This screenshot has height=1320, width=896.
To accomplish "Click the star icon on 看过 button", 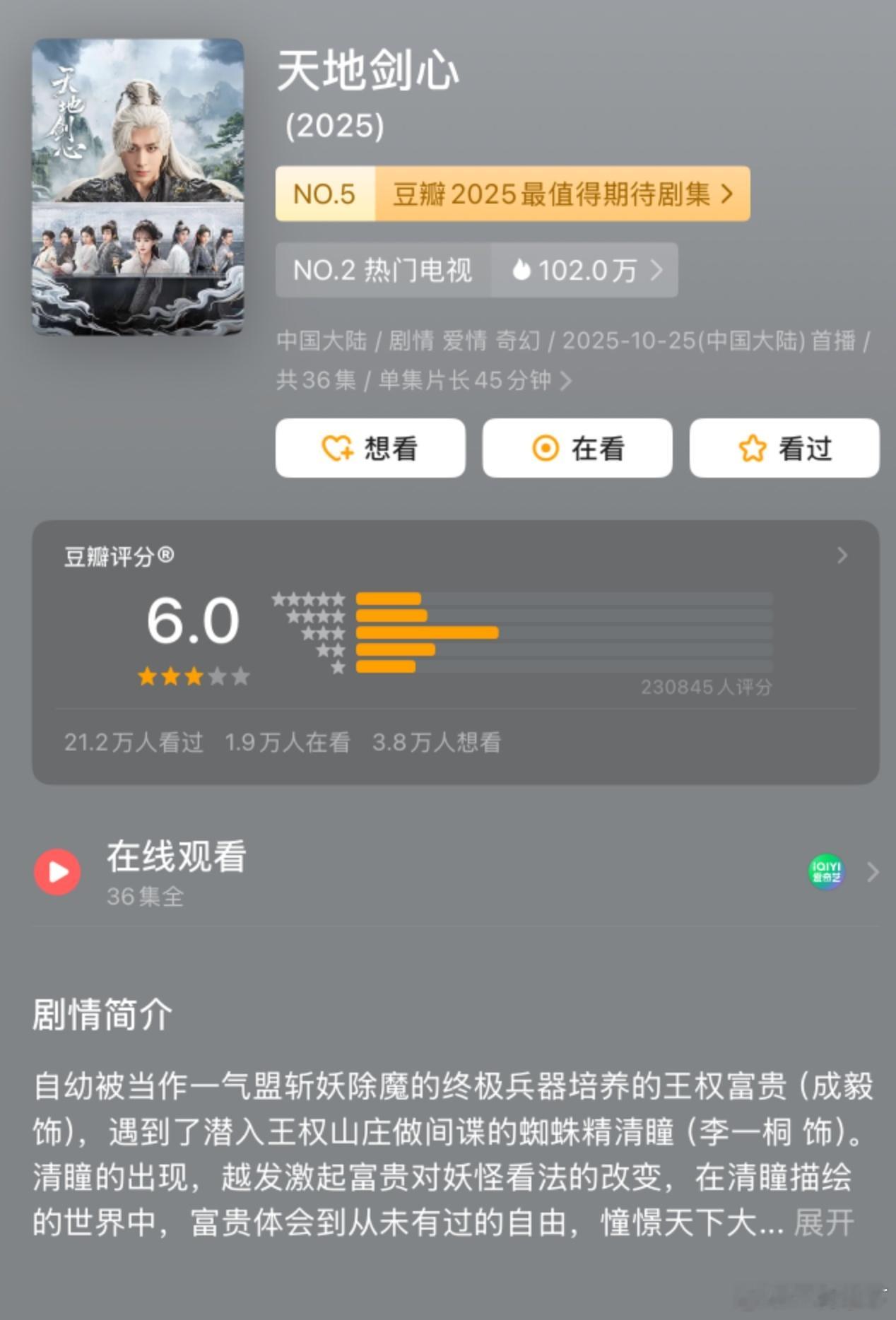I will click(x=753, y=448).
